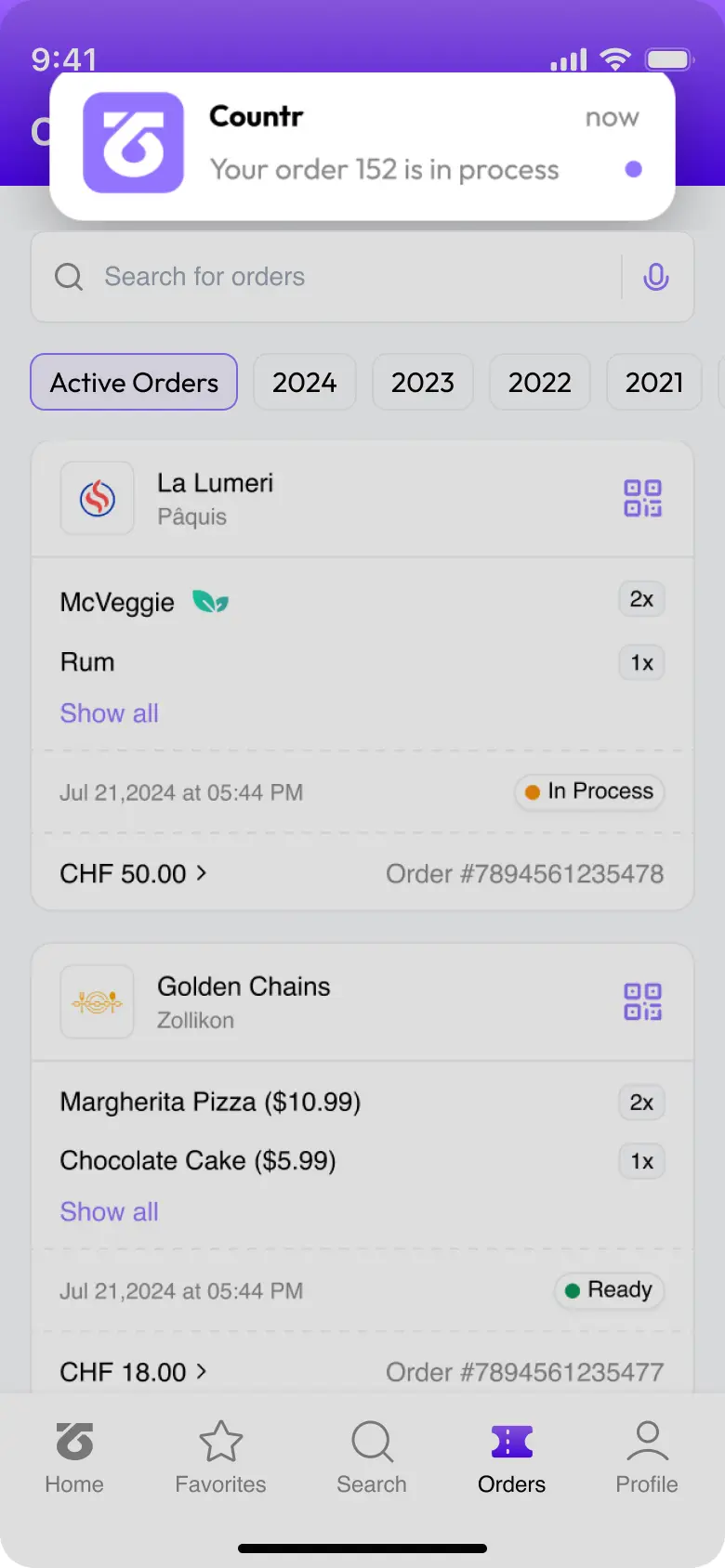Open the Countr order 152 notification

point(362,145)
